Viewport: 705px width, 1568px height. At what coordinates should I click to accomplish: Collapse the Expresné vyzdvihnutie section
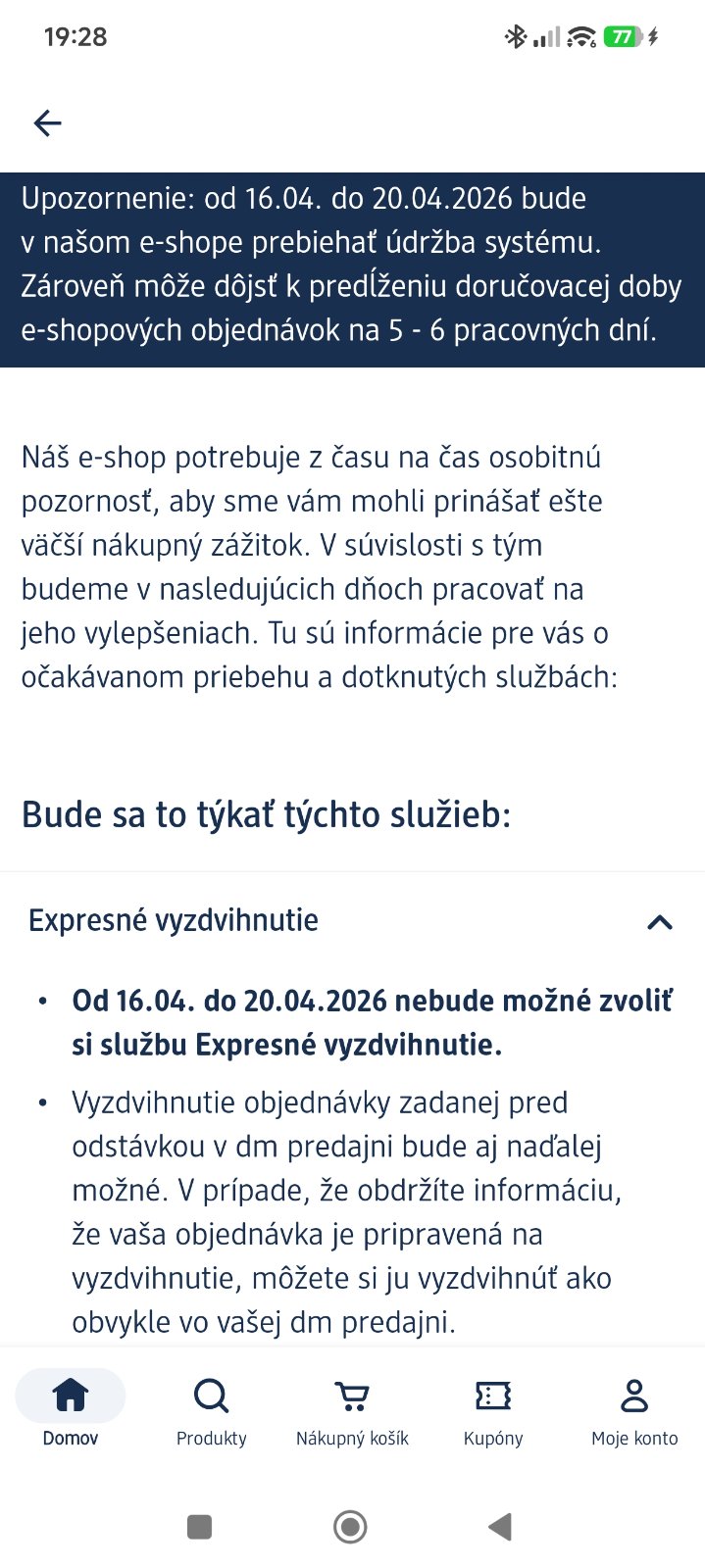659,921
